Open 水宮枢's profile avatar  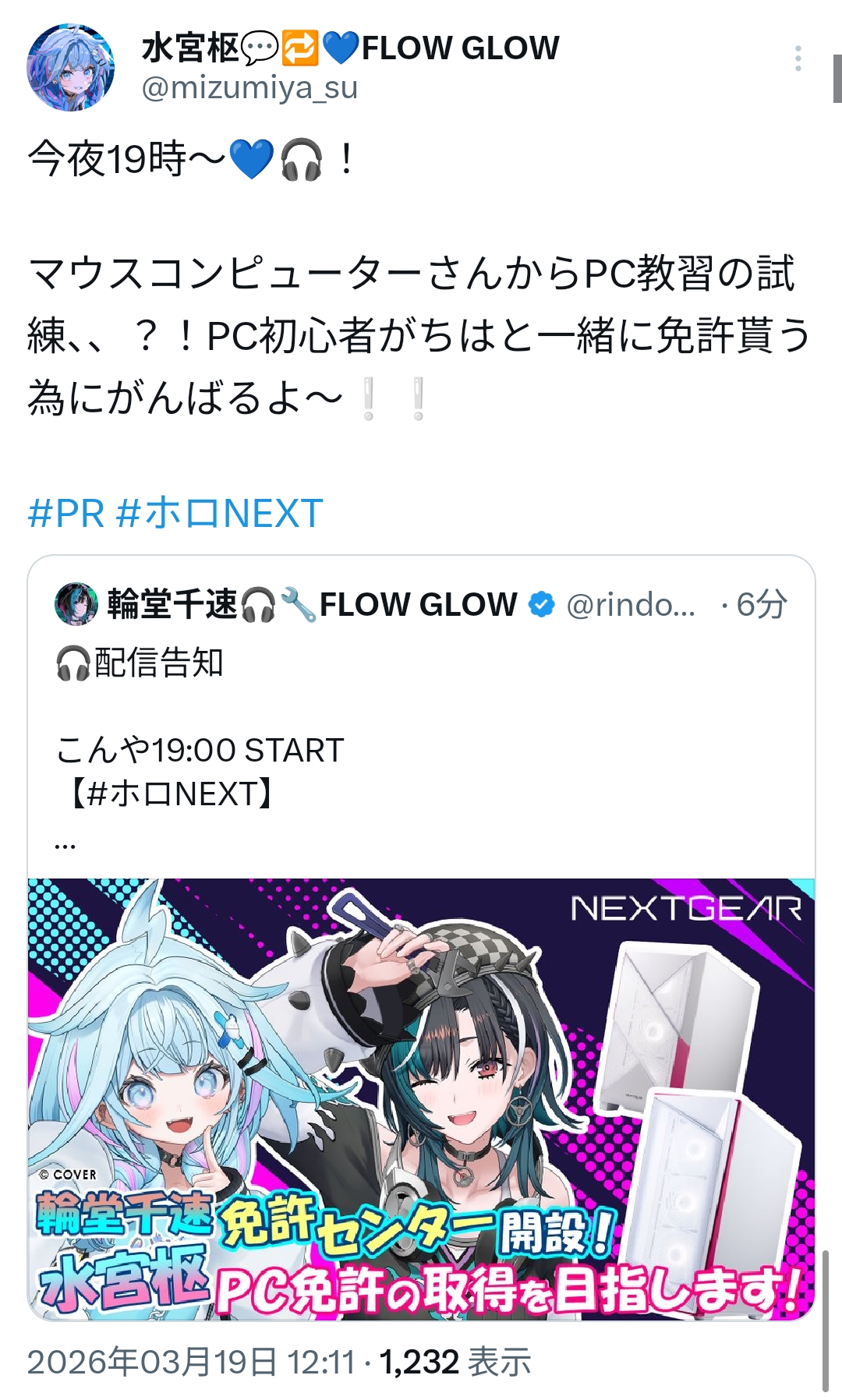(71, 68)
